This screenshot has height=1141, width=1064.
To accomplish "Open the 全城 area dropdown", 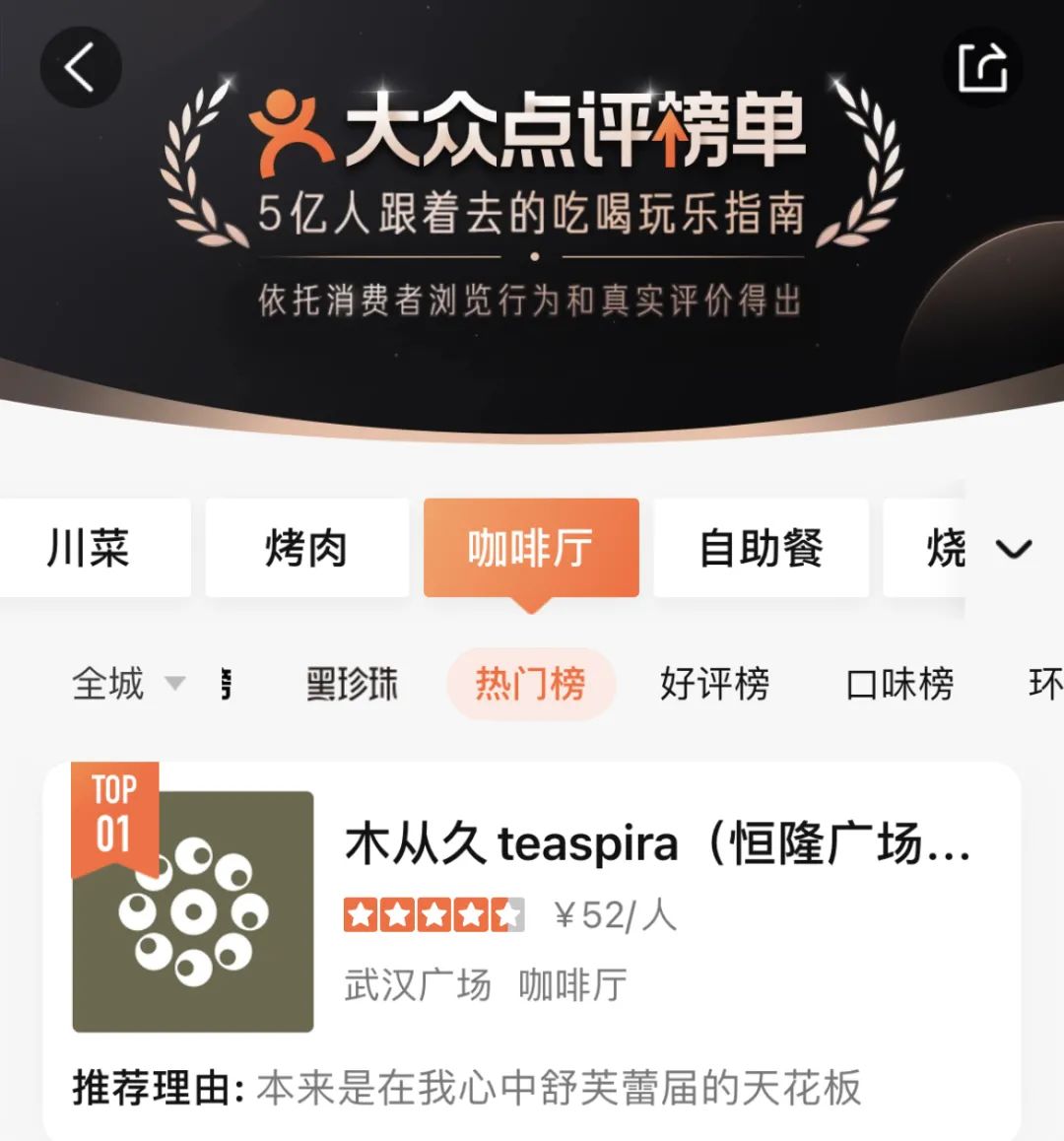I will coord(126,683).
